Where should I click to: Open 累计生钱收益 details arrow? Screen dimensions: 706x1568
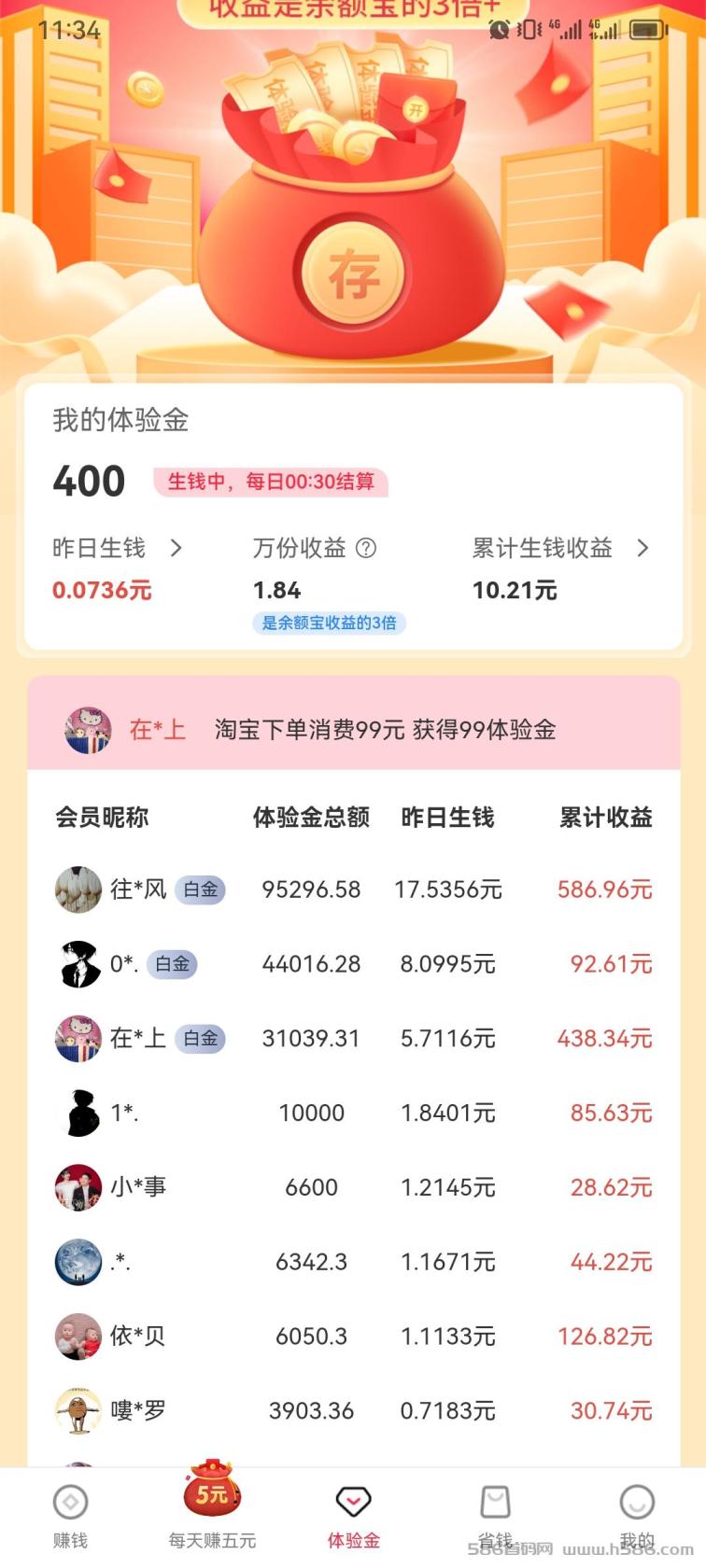642,548
